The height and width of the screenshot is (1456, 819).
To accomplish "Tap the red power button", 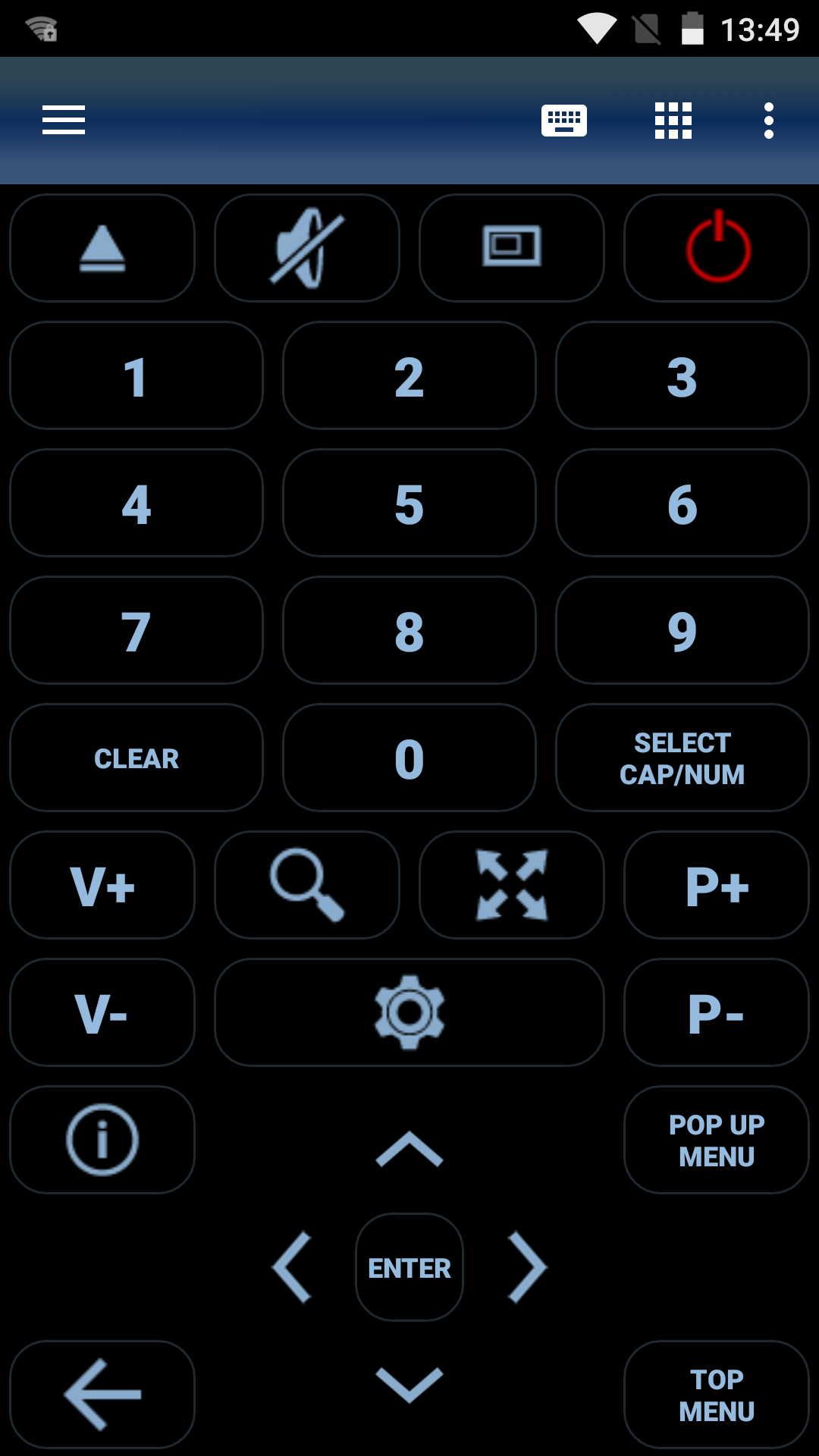I will point(717,248).
